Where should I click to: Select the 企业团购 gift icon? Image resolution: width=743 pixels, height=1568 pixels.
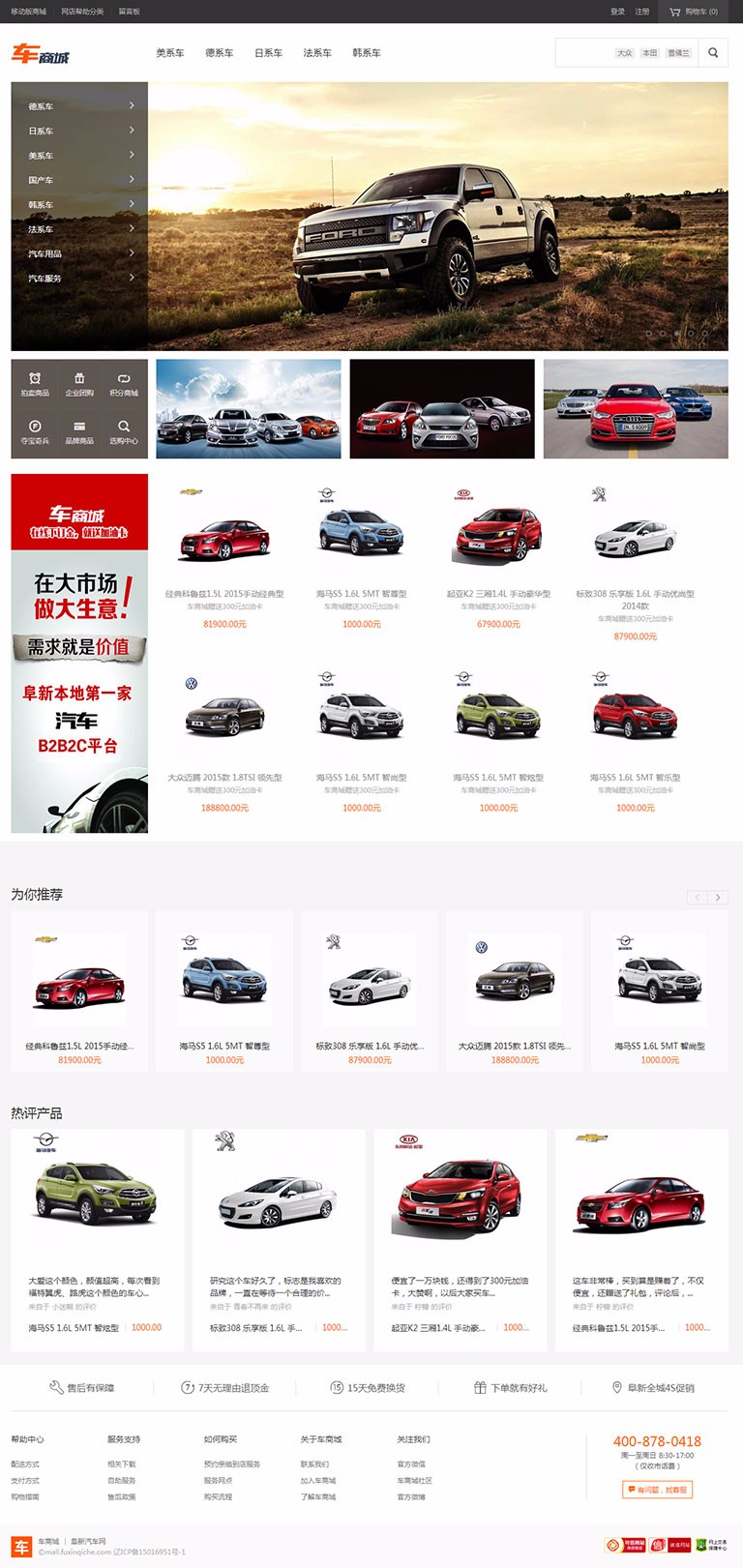tap(80, 379)
